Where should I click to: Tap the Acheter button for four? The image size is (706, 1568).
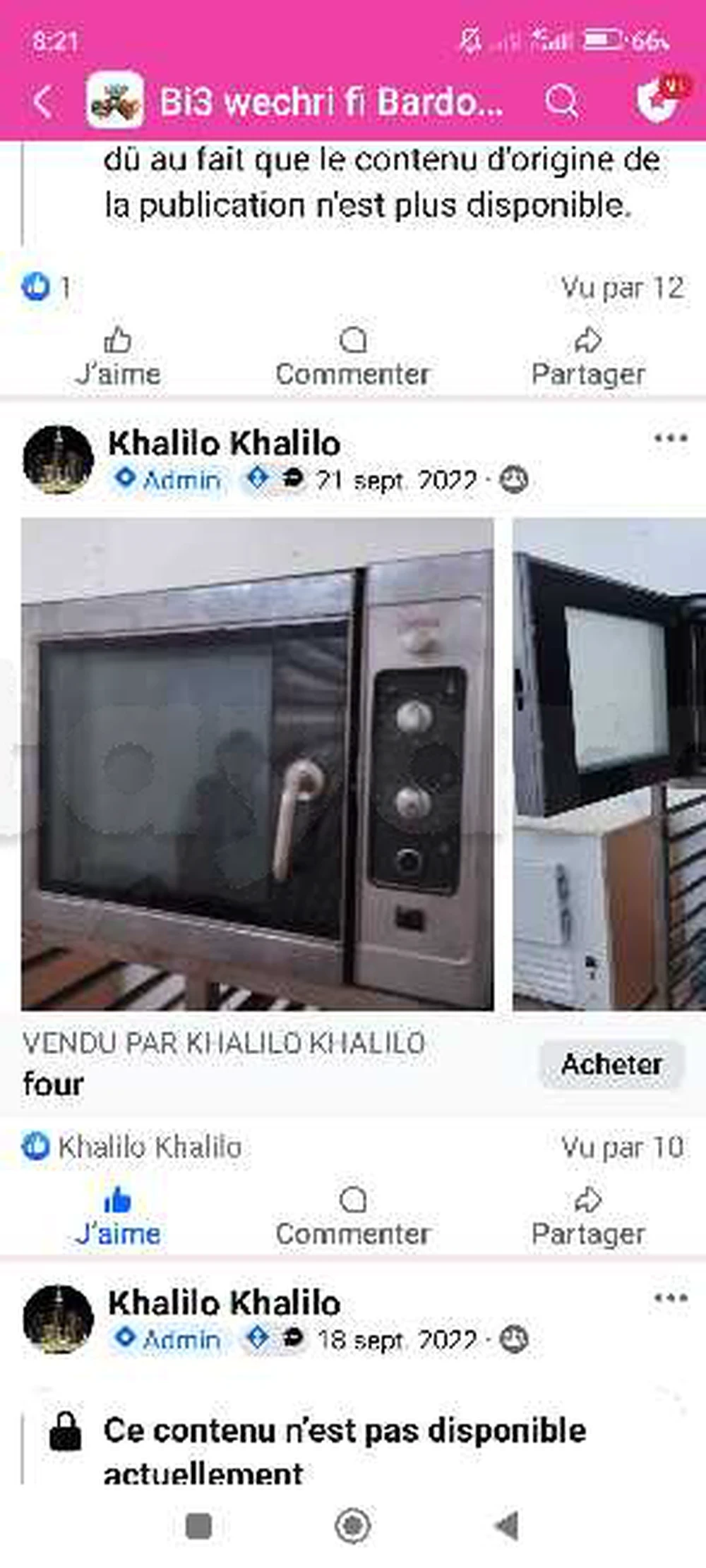point(611,1064)
